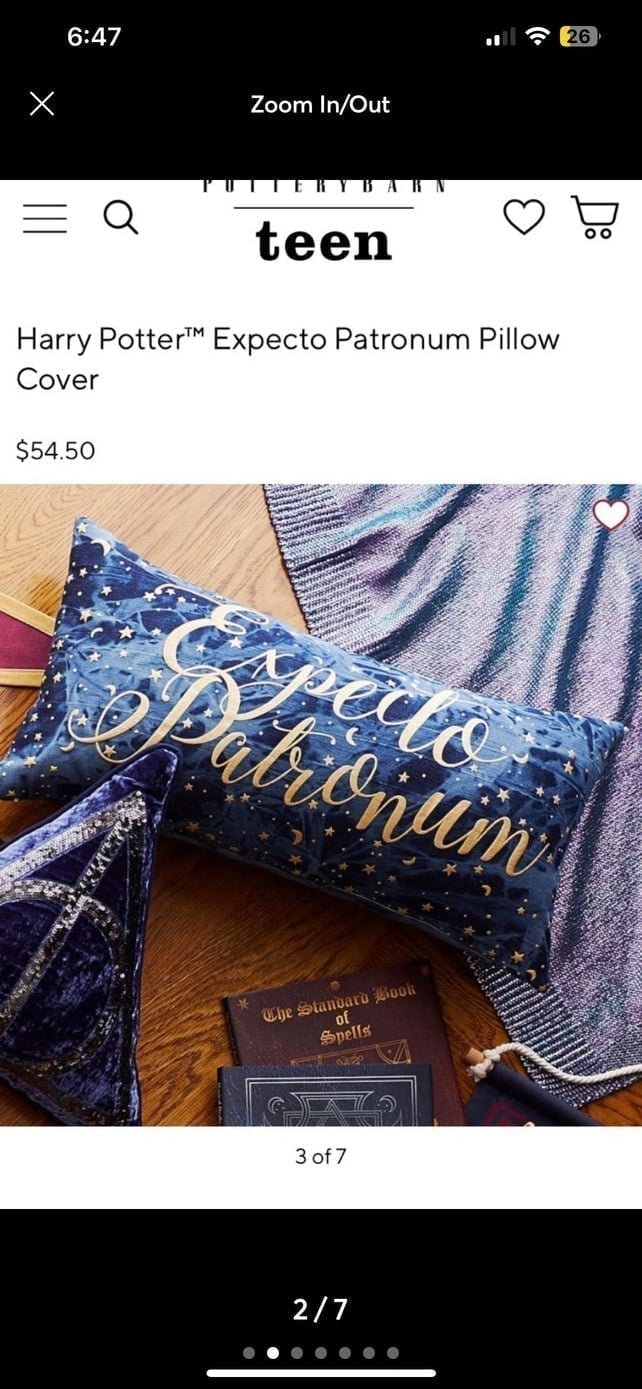Close the Zoom In/Out viewer
642x1389 pixels.
[42, 103]
